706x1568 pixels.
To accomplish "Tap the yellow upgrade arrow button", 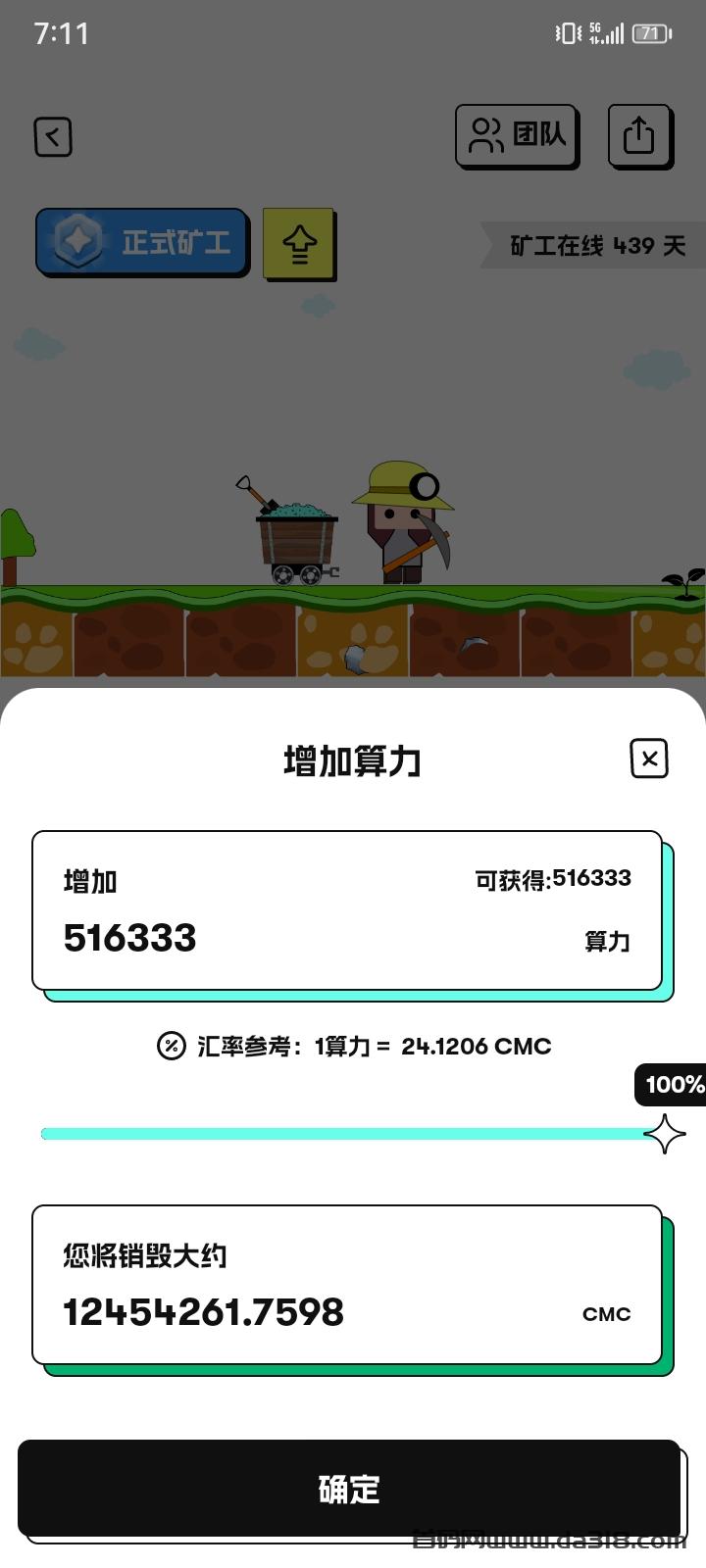I will tap(299, 242).
